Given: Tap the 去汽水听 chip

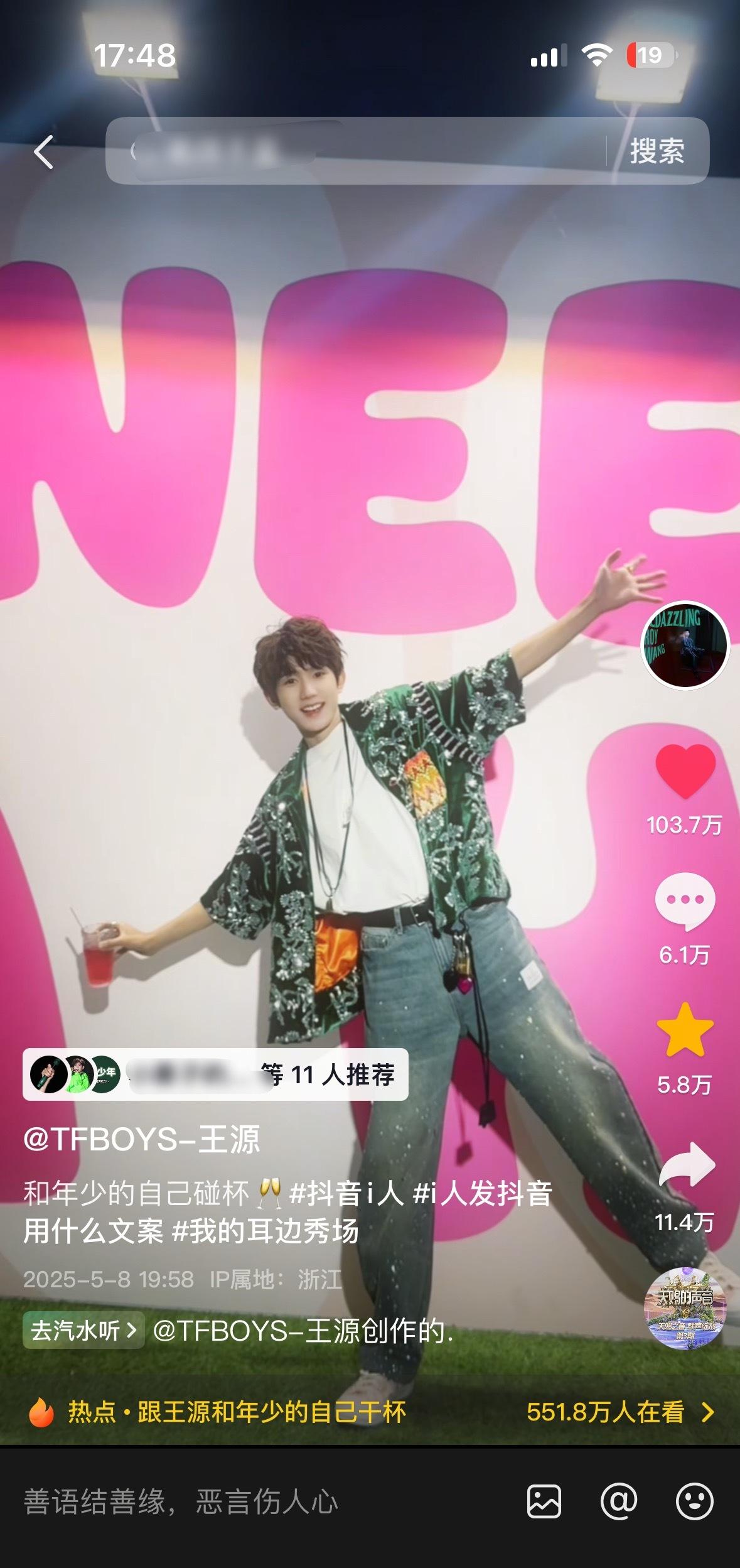Looking at the screenshot, I should (83, 1330).
